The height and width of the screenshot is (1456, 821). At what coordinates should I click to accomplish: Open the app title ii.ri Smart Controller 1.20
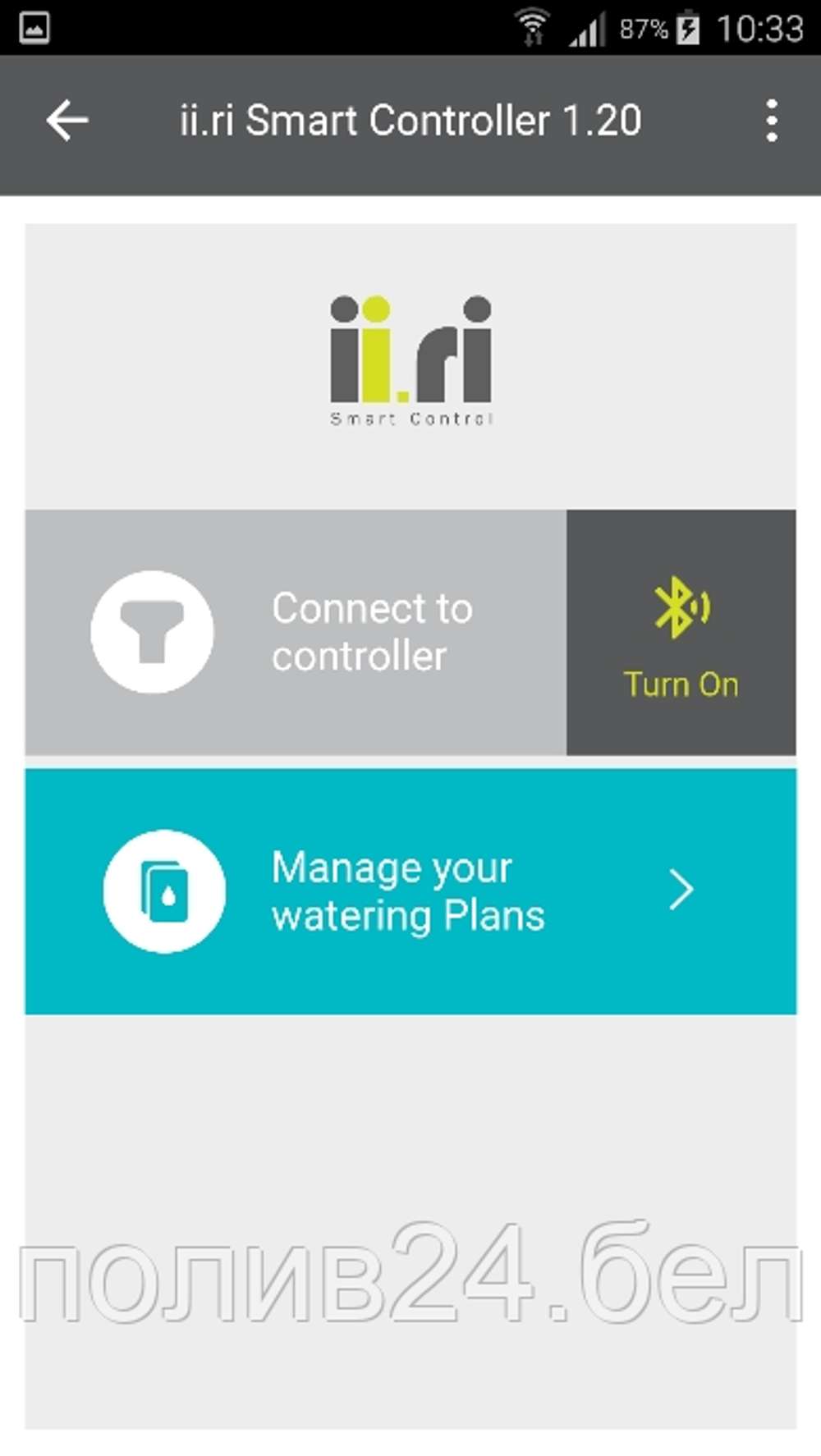[x=410, y=120]
